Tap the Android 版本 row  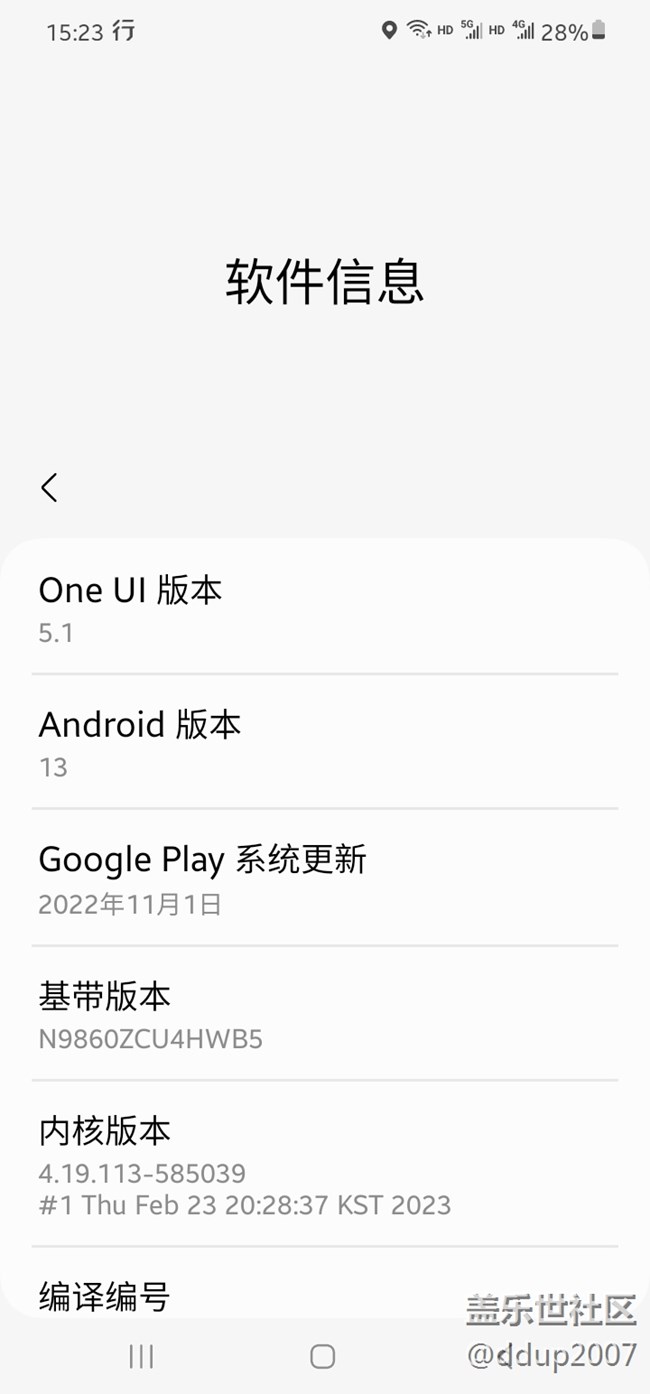pyautogui.click(x=325, y=742)
